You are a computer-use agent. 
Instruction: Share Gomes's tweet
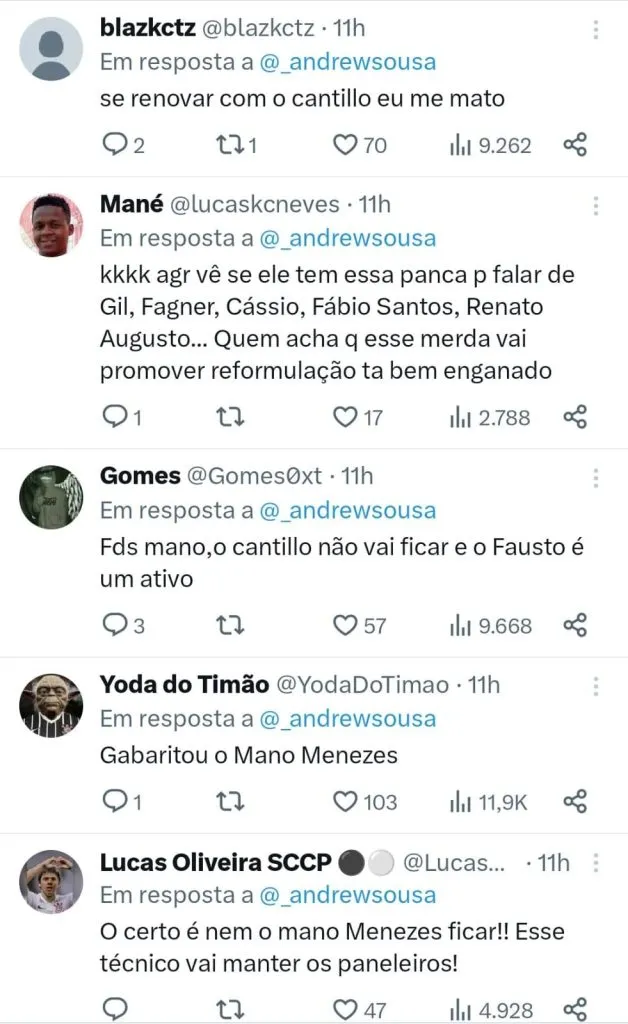[575, 626]
